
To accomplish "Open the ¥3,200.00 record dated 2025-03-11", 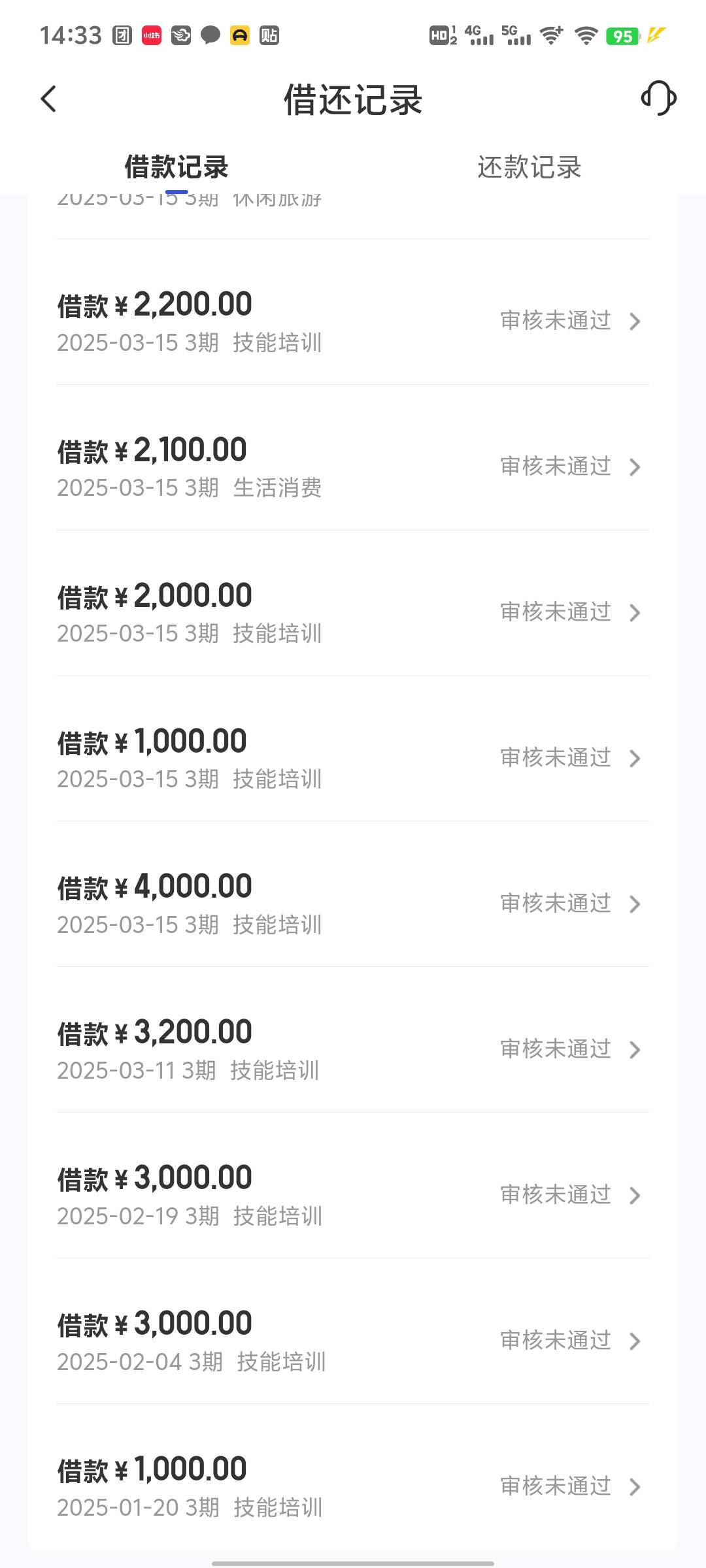I will [353, 1040].
